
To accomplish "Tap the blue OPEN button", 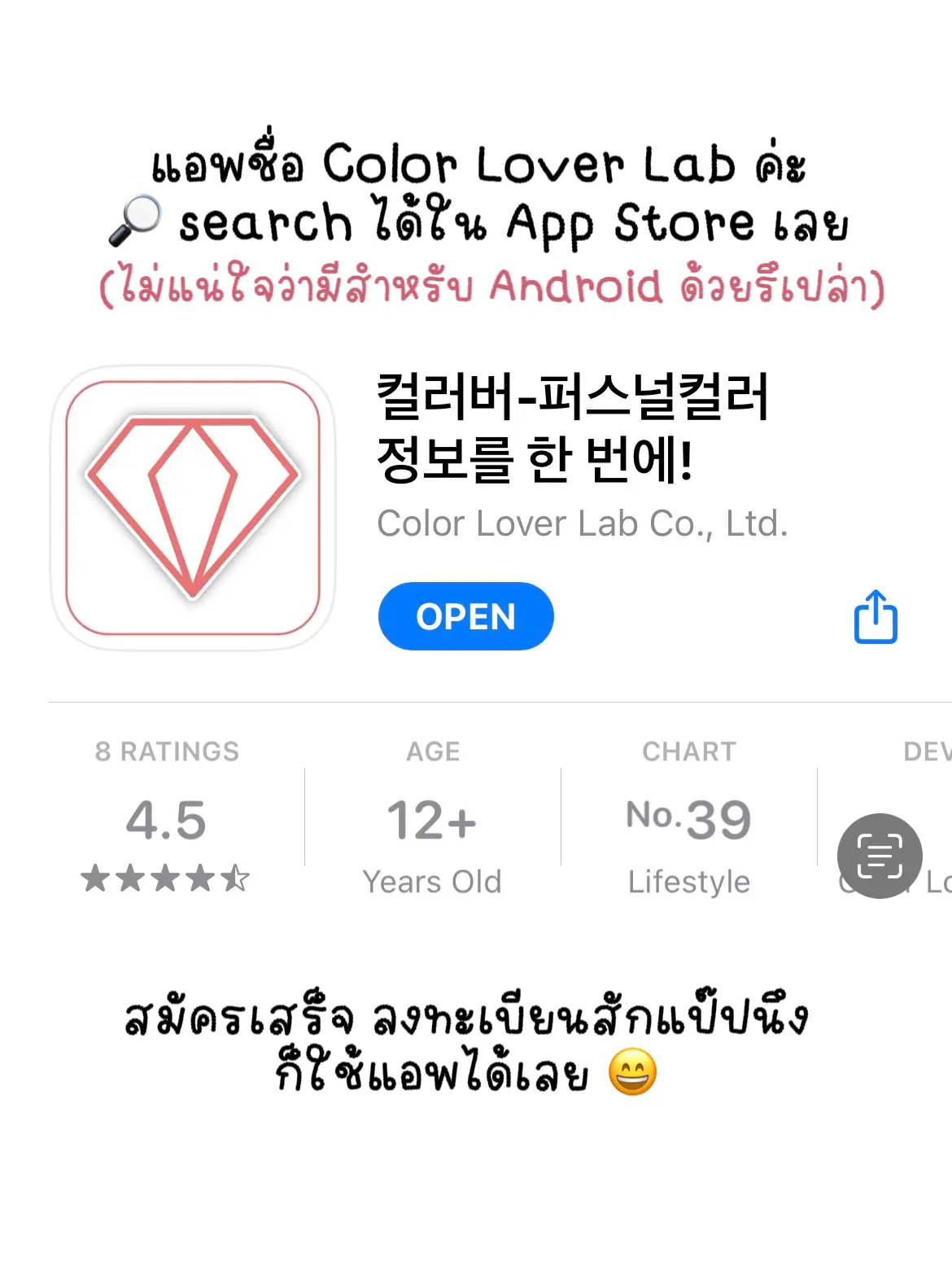I will coord(465,617).
